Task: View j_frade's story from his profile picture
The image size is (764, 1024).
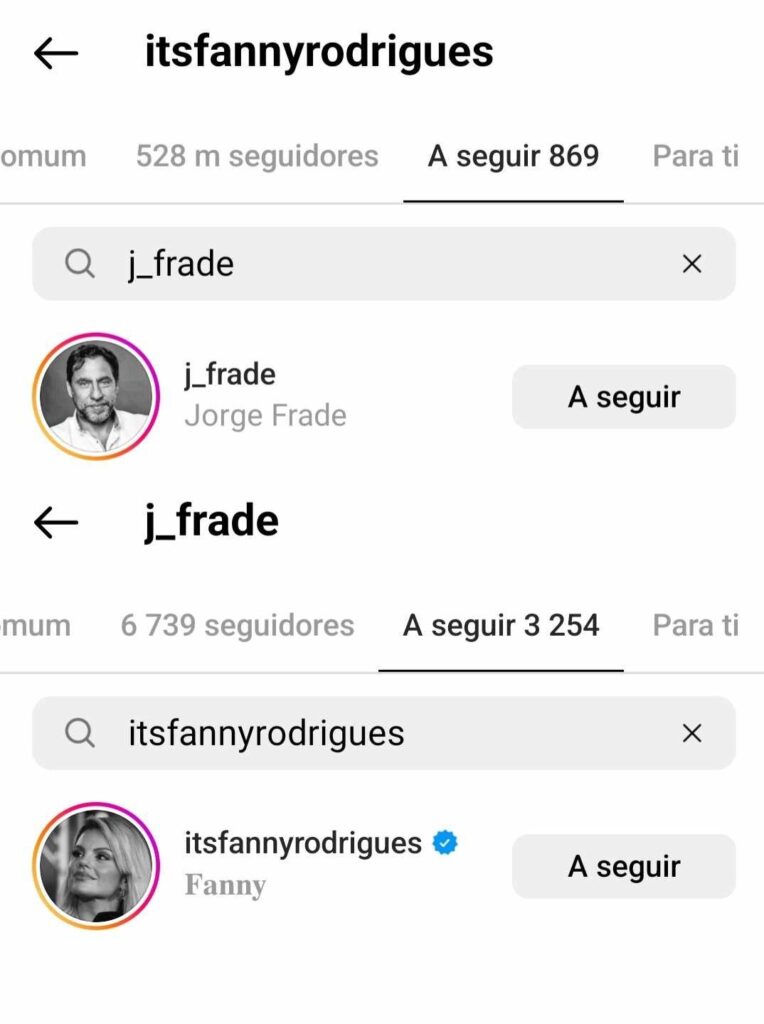Action: (x=96, y=397)
